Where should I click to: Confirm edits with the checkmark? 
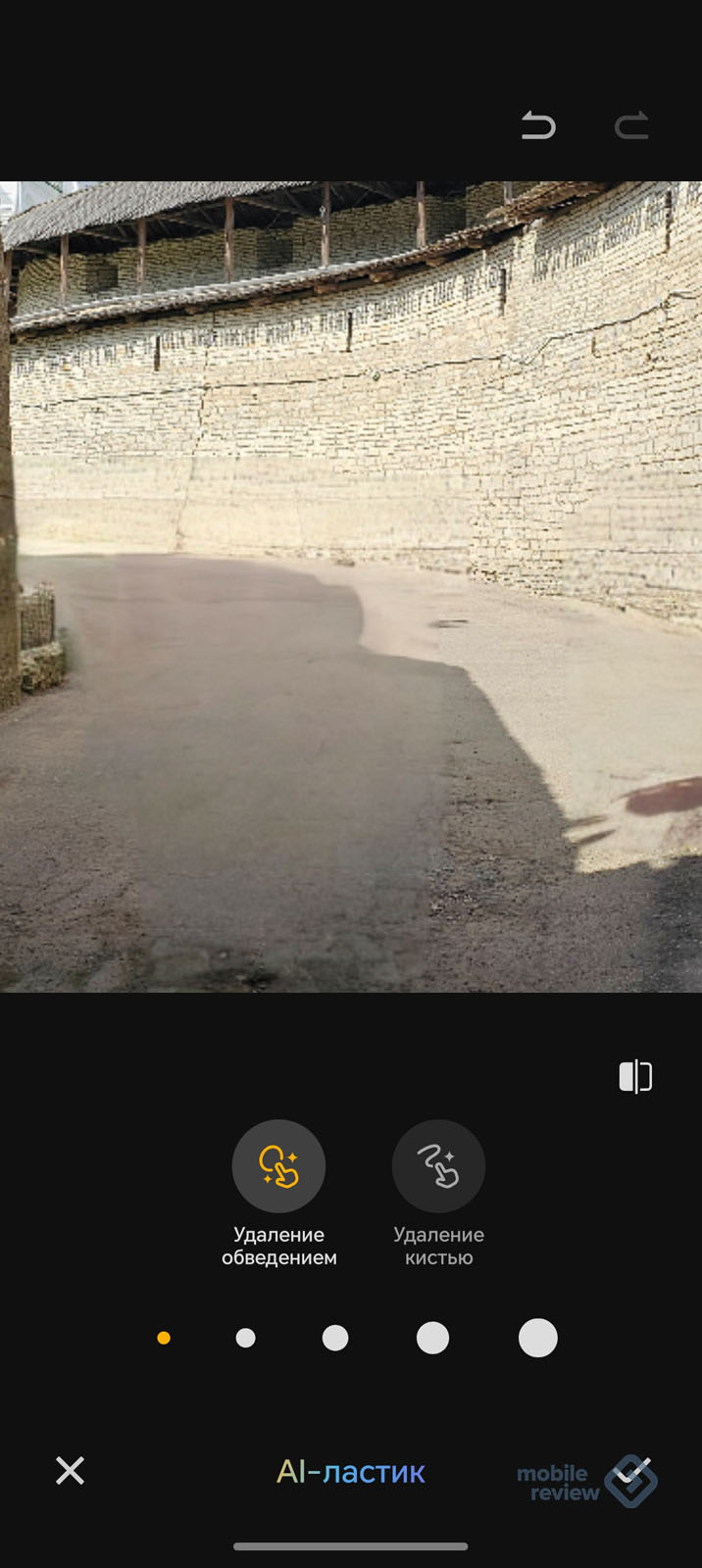(632, 1470)
